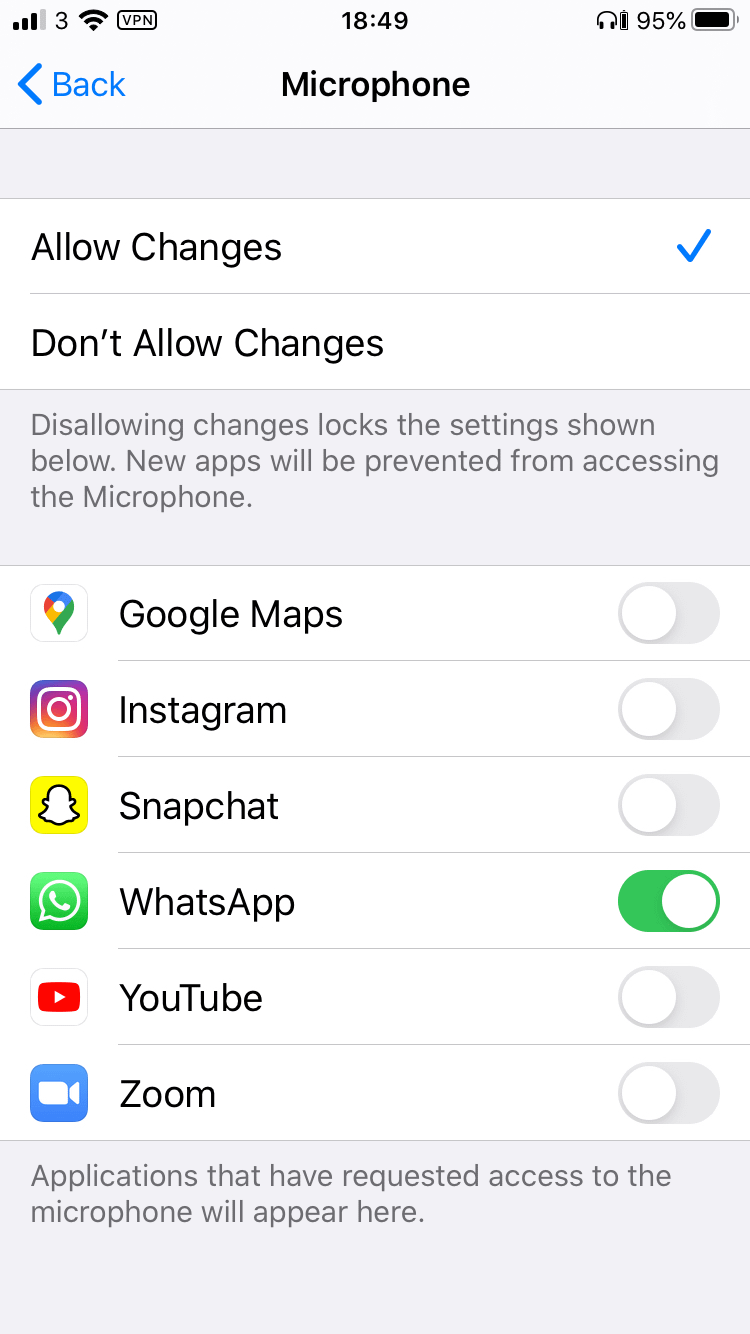750x1334 pixels.
Task: Enable microphone access for Zoom
Action: [668, 1093]
